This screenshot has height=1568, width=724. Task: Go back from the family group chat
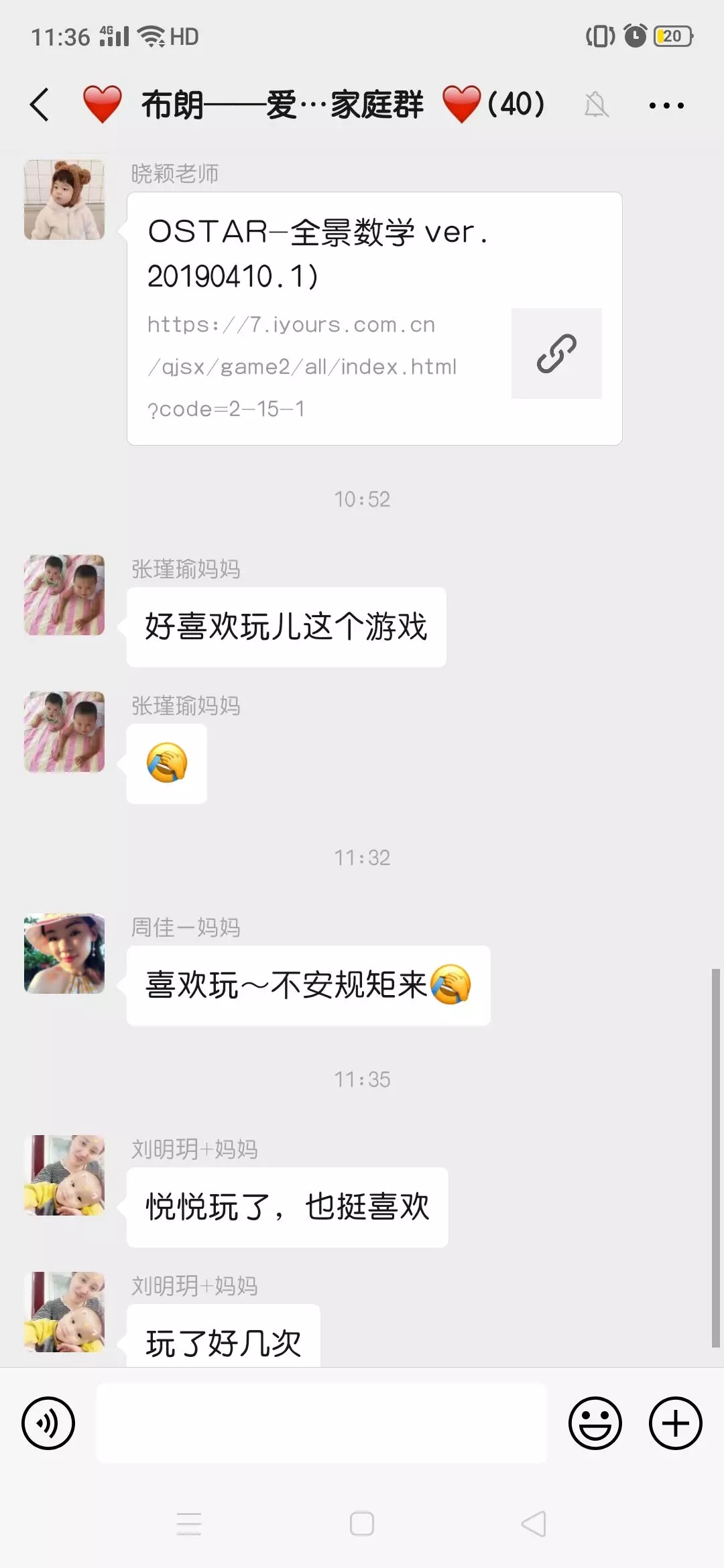pyautogui.click(x=40, y=105)
